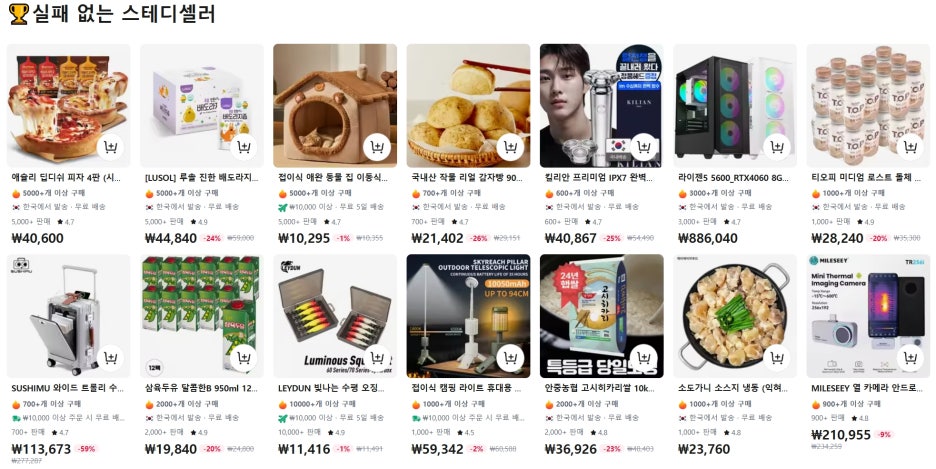The height and width of the screenshot is (469, 936).
Task: Add the 킬리안 프리미엄 shaver to cart
Action: (643, 148)
